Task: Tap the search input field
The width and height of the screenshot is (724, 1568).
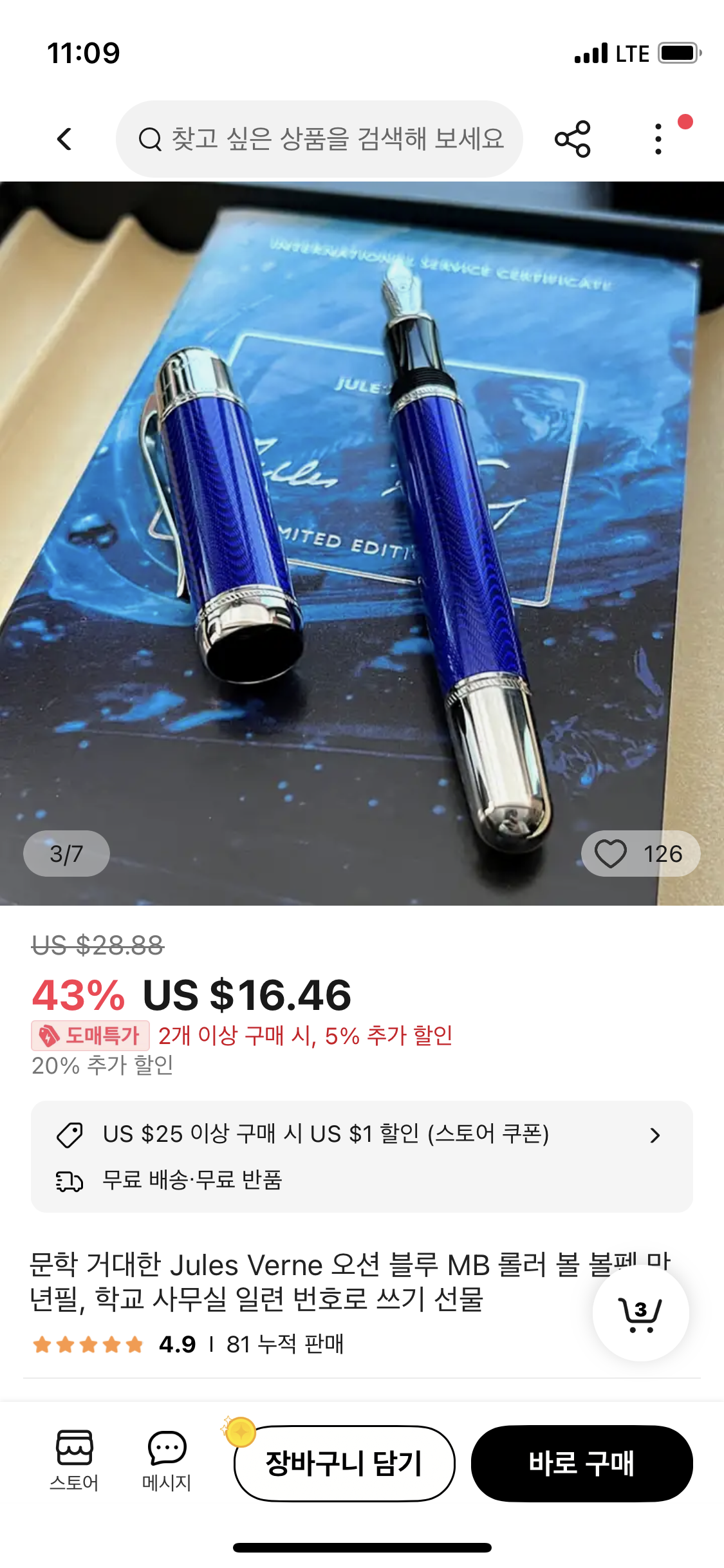Action: (x=322, y=138)
